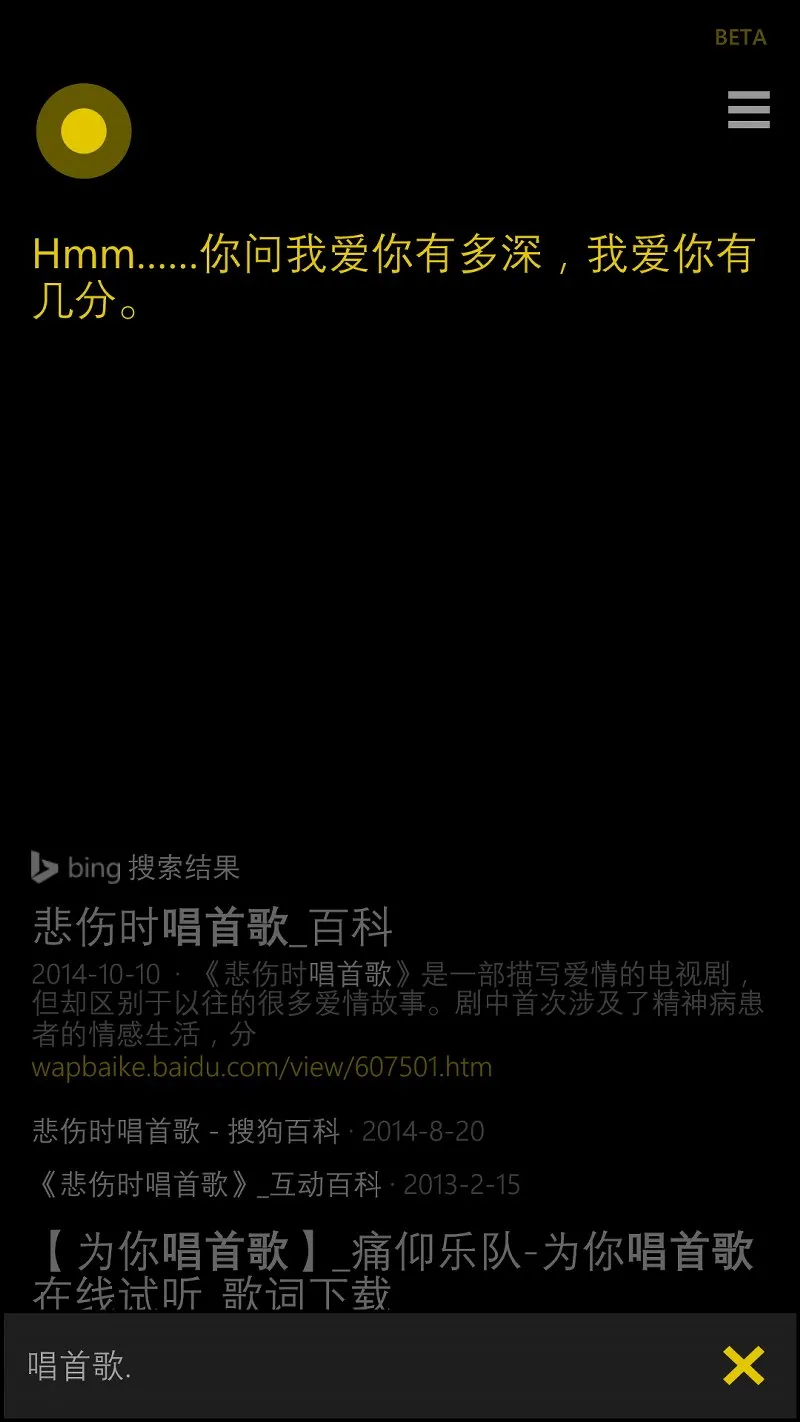
Task: Clear the query with the yellow X
Action: pyautogui.click(x=744, y=1366)
